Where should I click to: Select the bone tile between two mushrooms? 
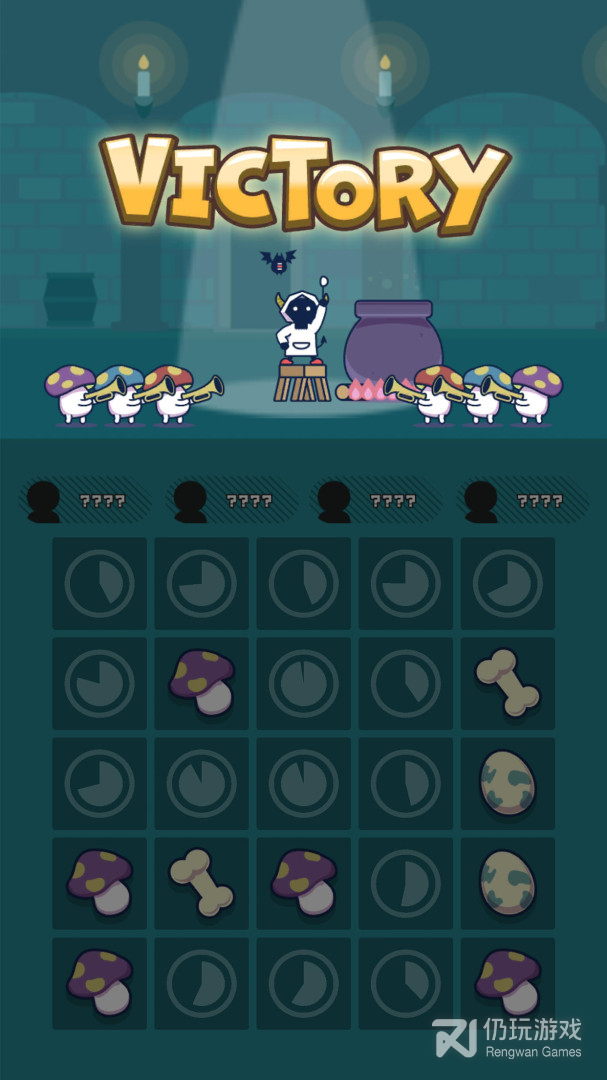(x=201, y=883)
